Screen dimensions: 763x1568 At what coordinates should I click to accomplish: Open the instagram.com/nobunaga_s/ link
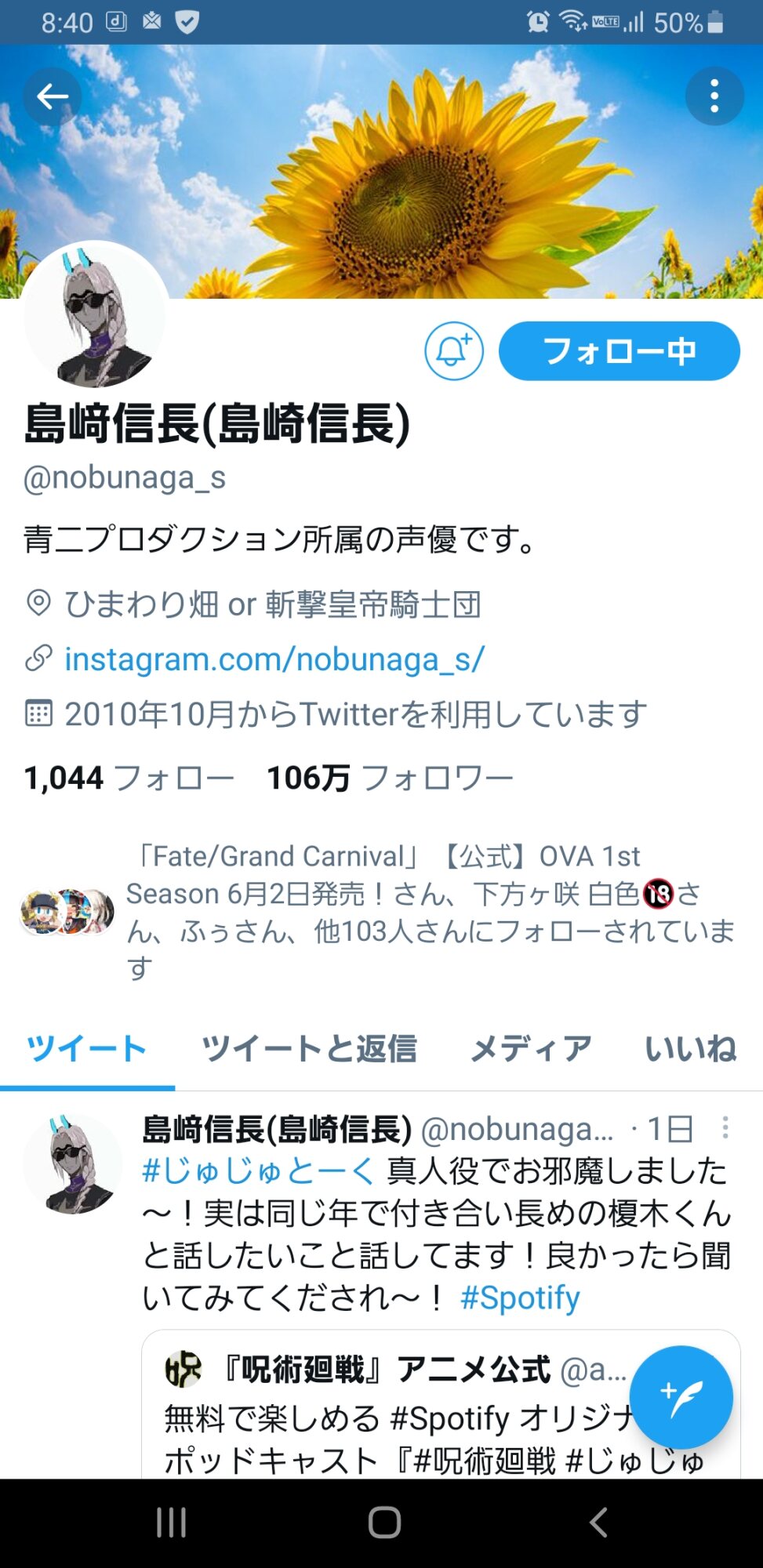point(274,659)
